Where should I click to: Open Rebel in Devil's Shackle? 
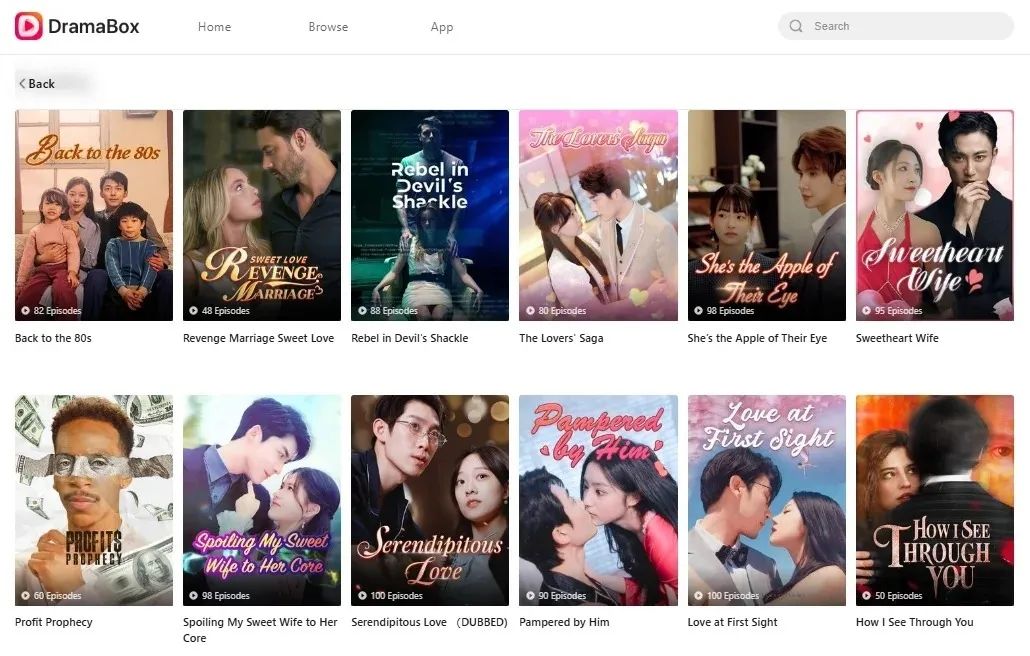coord(430,215)
